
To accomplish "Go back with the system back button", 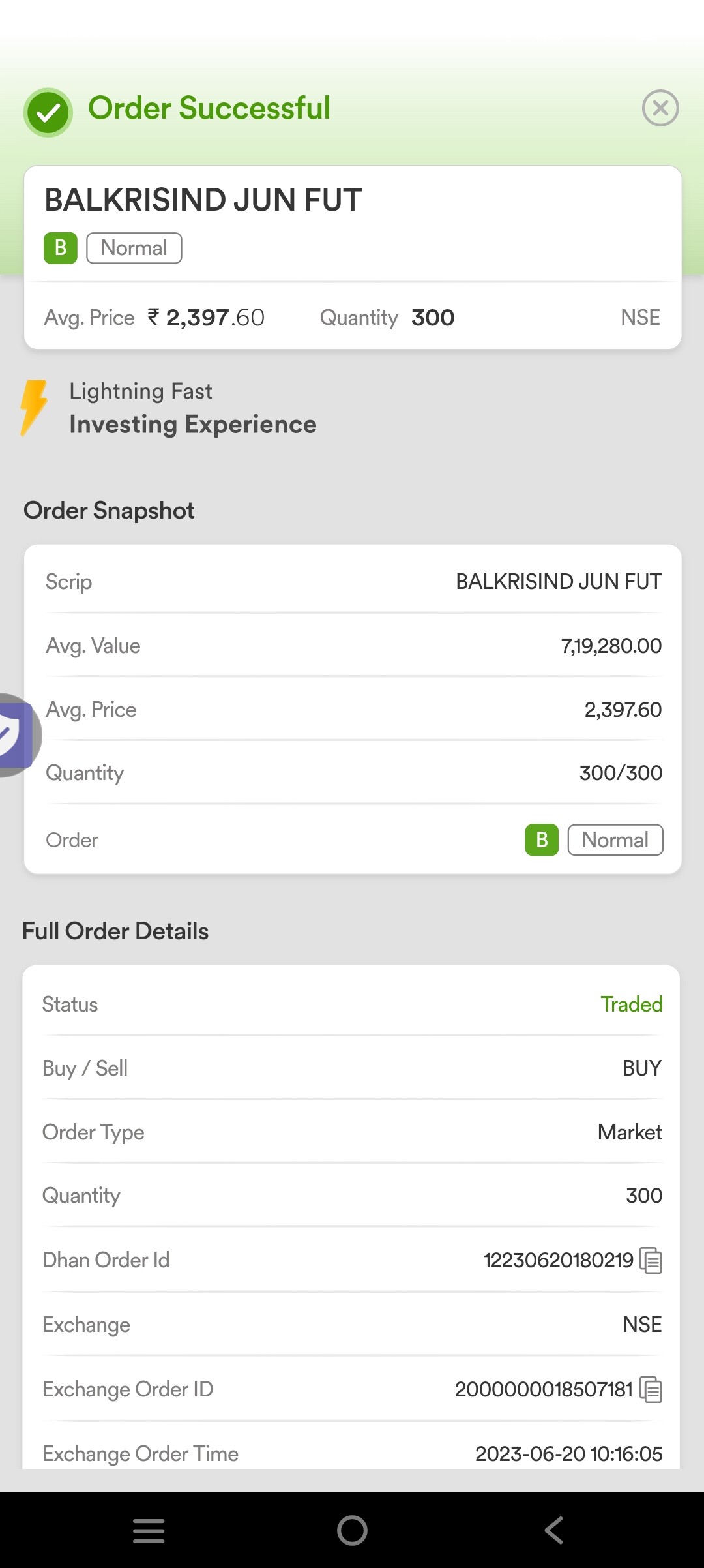I will [554, 1530].
